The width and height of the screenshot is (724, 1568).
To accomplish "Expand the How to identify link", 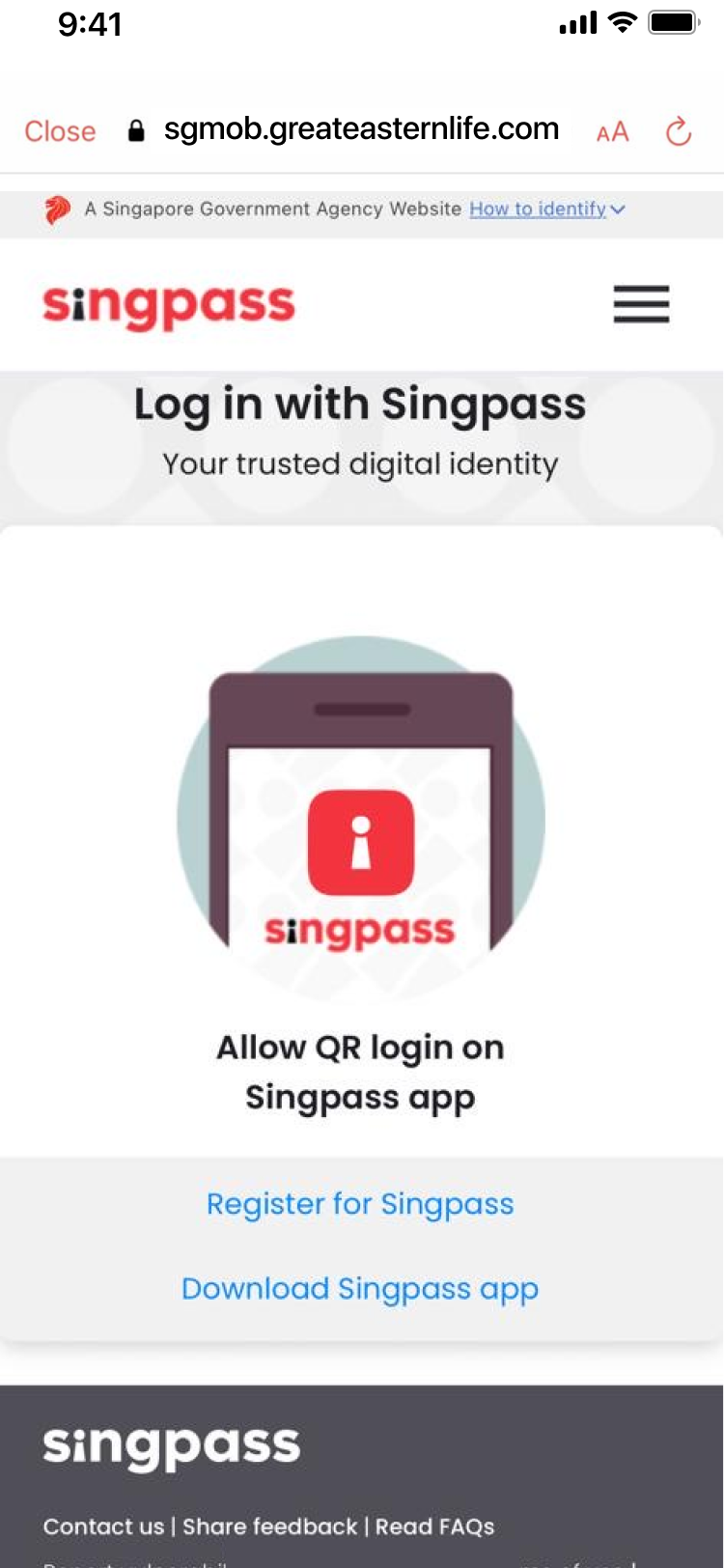I will click(x=546, y=209).
